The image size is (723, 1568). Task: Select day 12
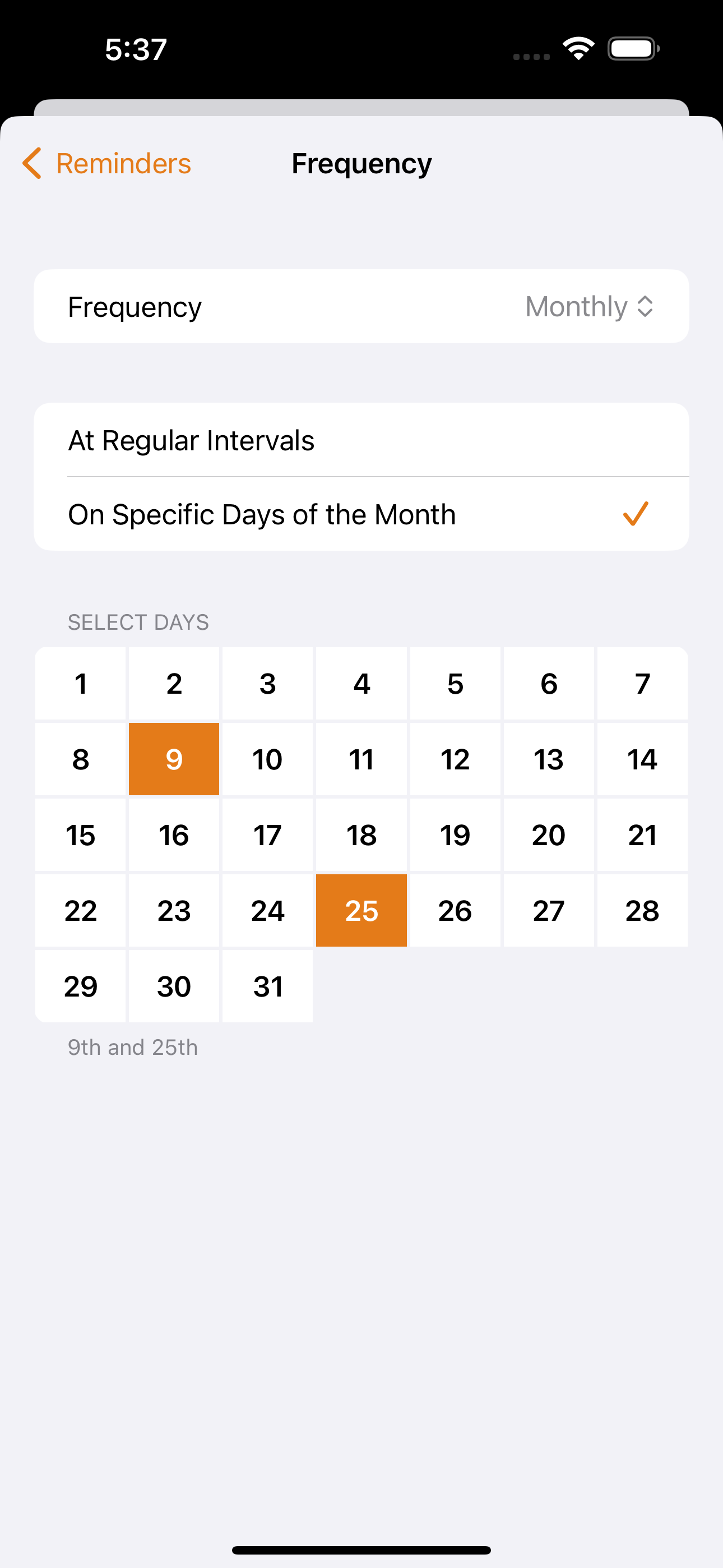(x=455, y=759)
